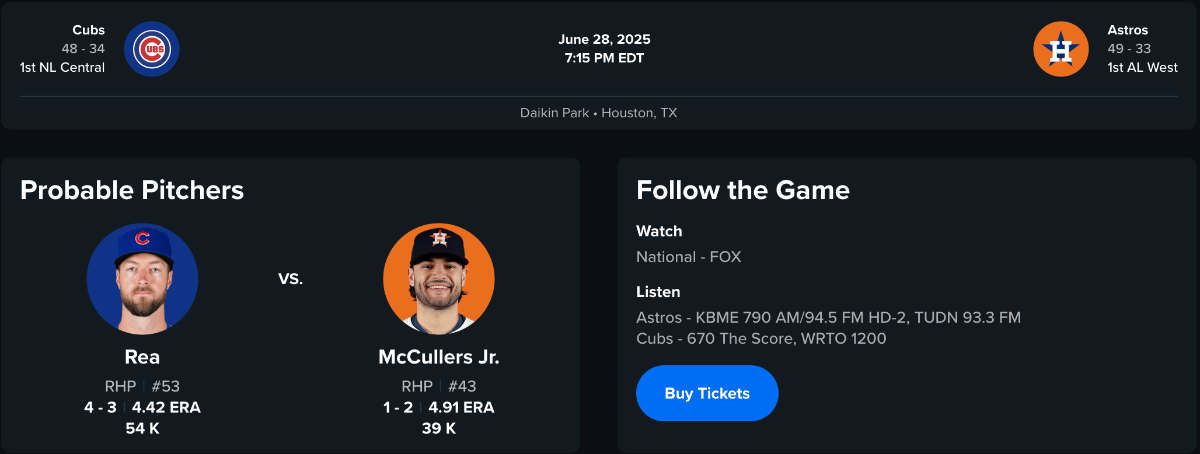The width and height of the screenshot is (1200, 454).
Task: View pitcher McCullers Jr.'s profile
Action: (x=438, y=279)
